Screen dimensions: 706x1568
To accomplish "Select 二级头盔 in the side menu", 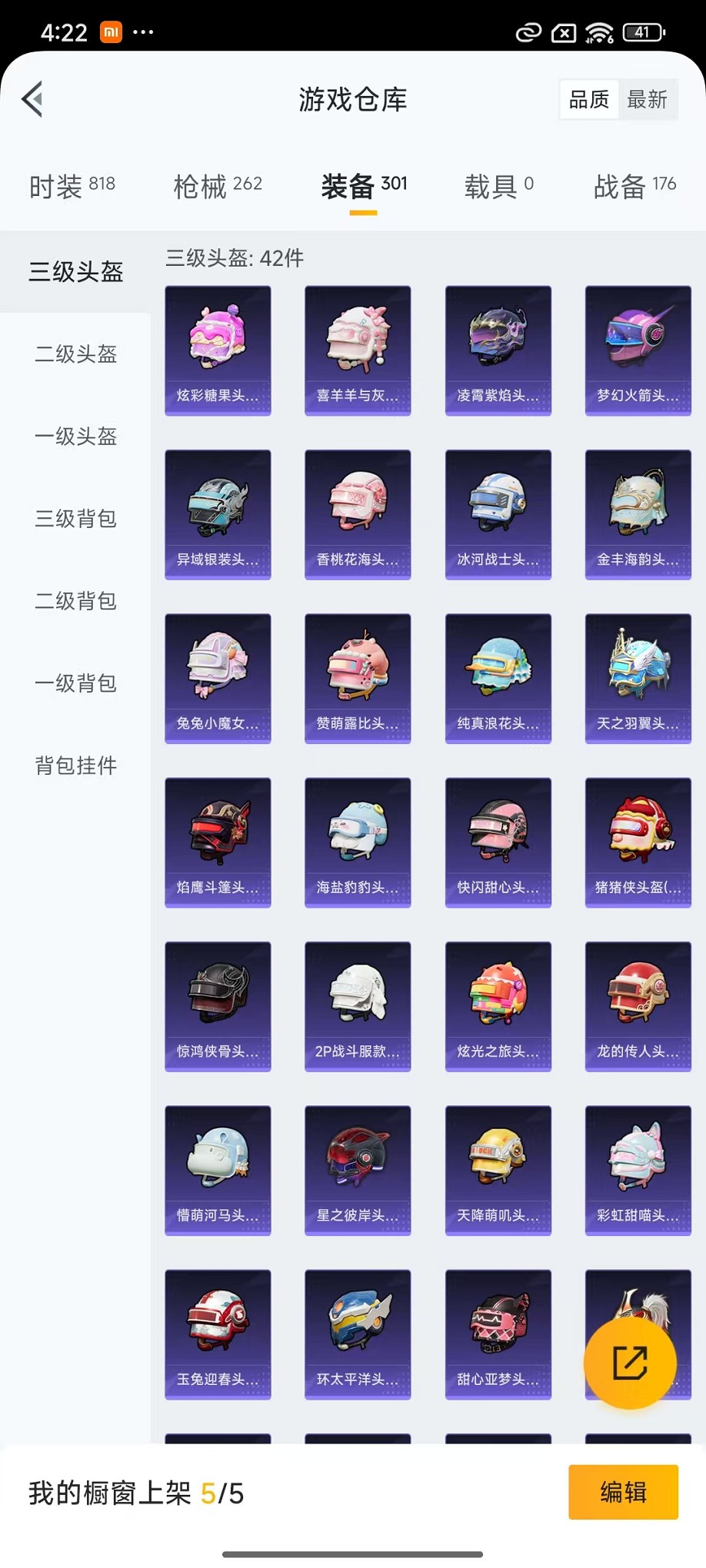I will [x=75, y=354].
